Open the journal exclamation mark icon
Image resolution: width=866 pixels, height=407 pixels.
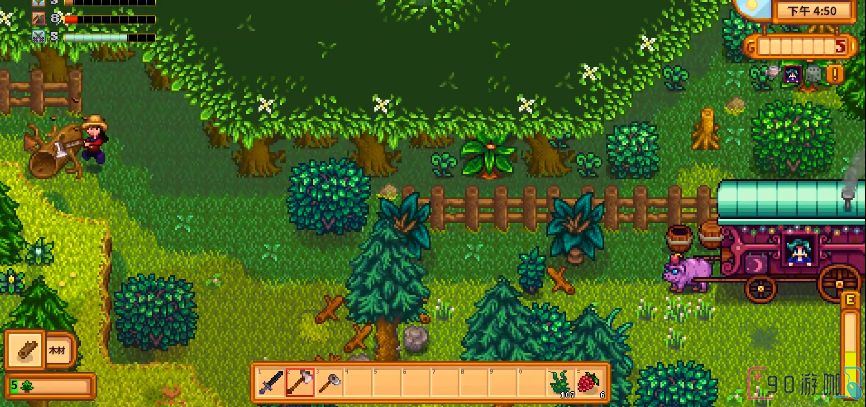[835, 73]
